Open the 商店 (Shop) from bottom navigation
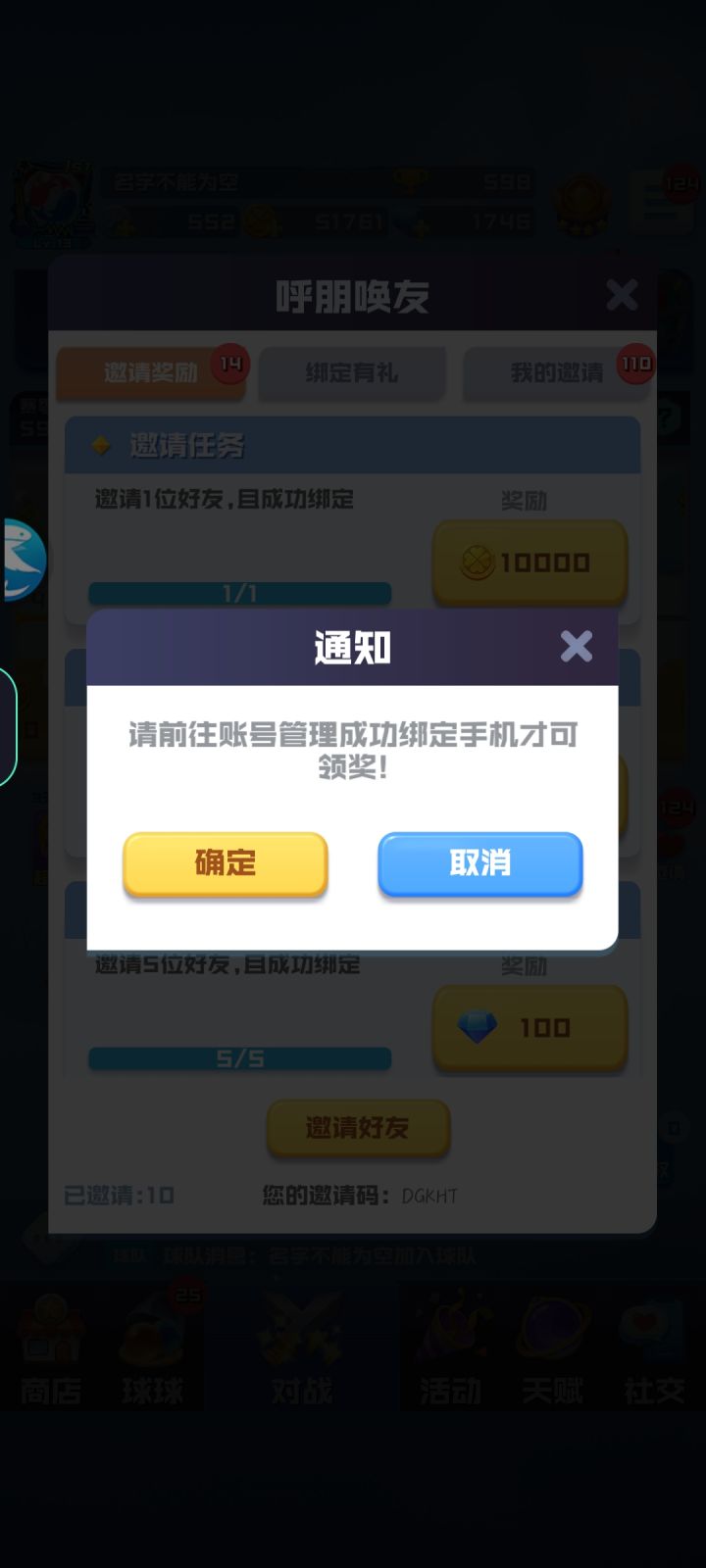The height and width of the screenshot is (1568, 706). point(49,1347)
